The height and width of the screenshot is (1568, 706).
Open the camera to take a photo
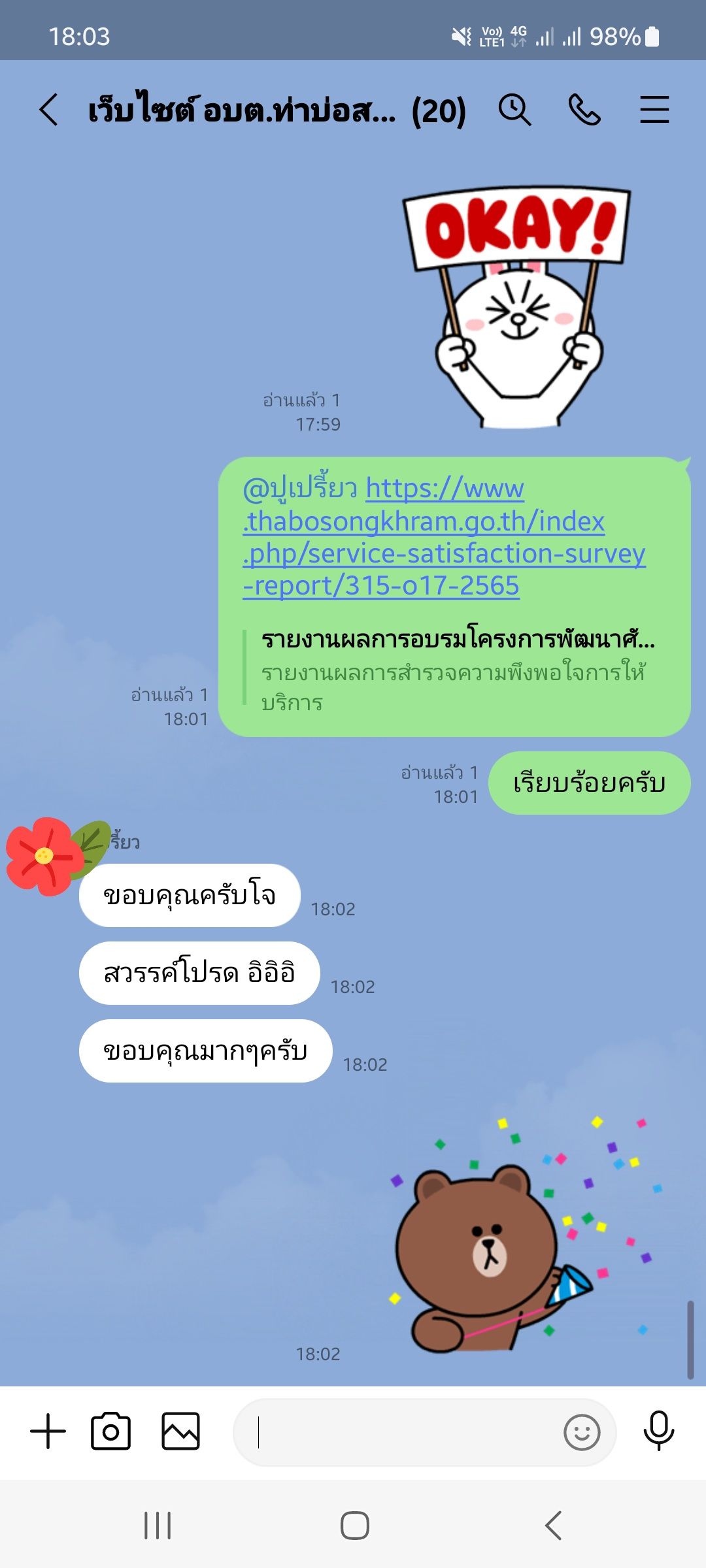tap(110, 1432)
